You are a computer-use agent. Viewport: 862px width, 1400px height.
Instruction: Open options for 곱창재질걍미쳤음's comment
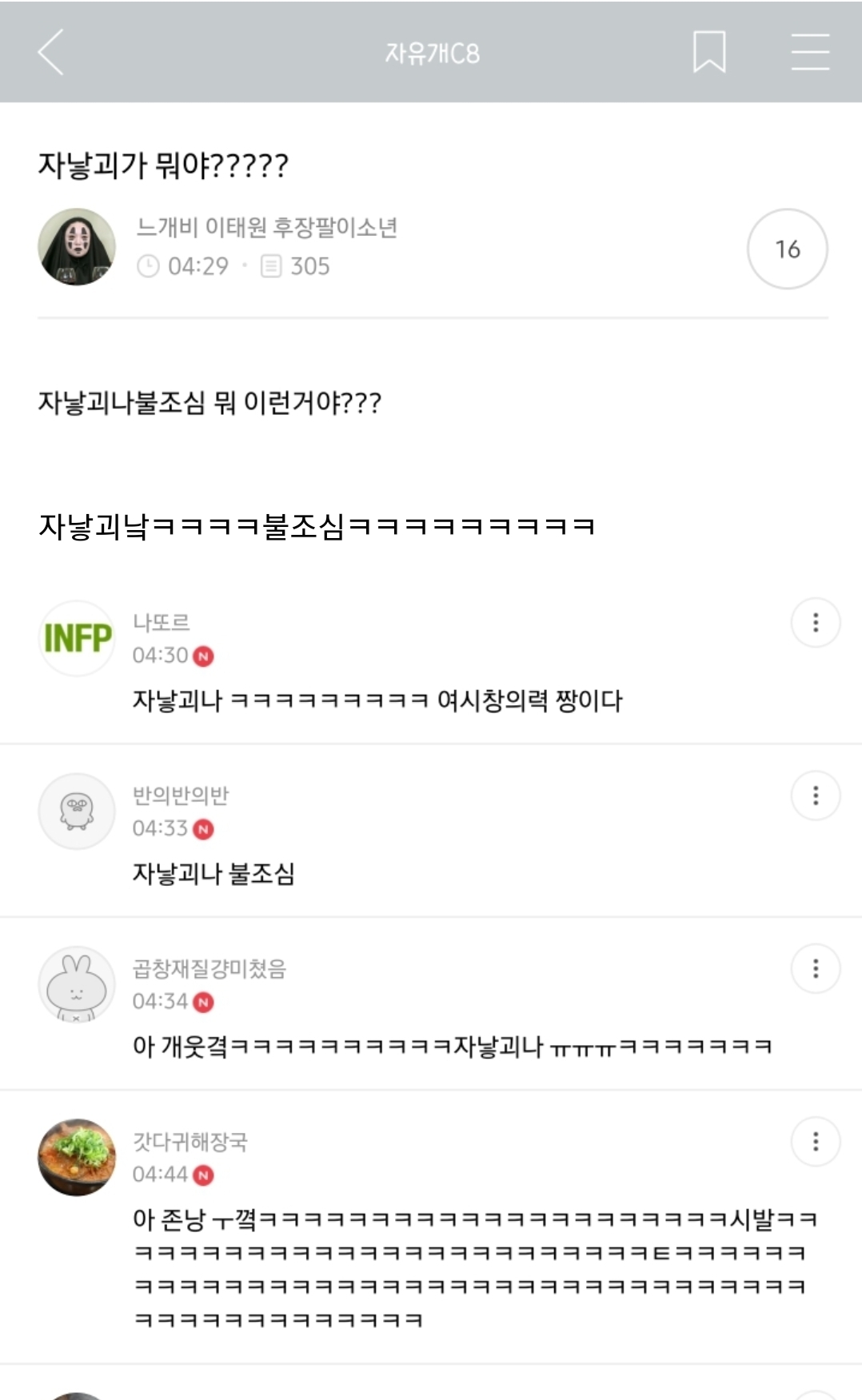coord(815,968)
